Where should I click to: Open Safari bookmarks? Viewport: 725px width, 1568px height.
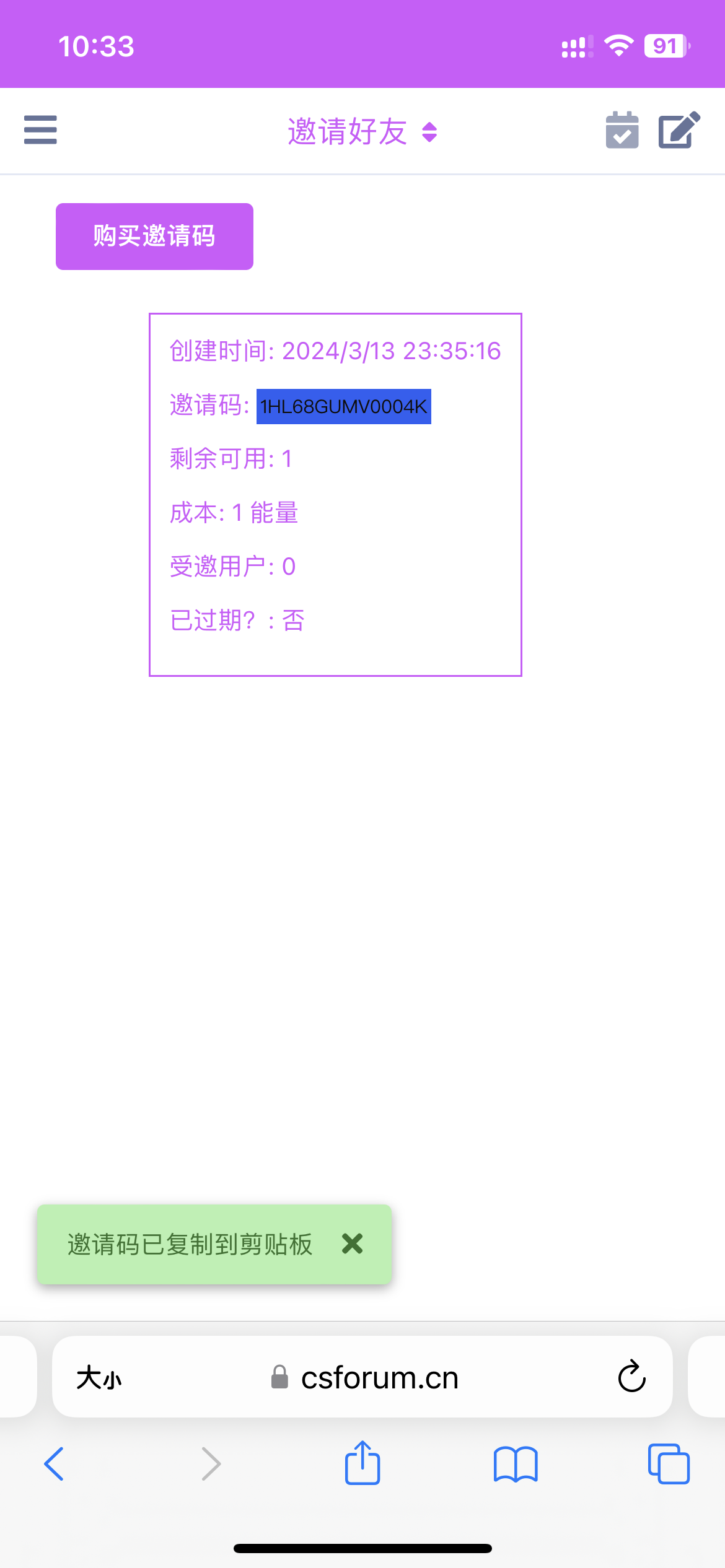[x=516, y=1464]
